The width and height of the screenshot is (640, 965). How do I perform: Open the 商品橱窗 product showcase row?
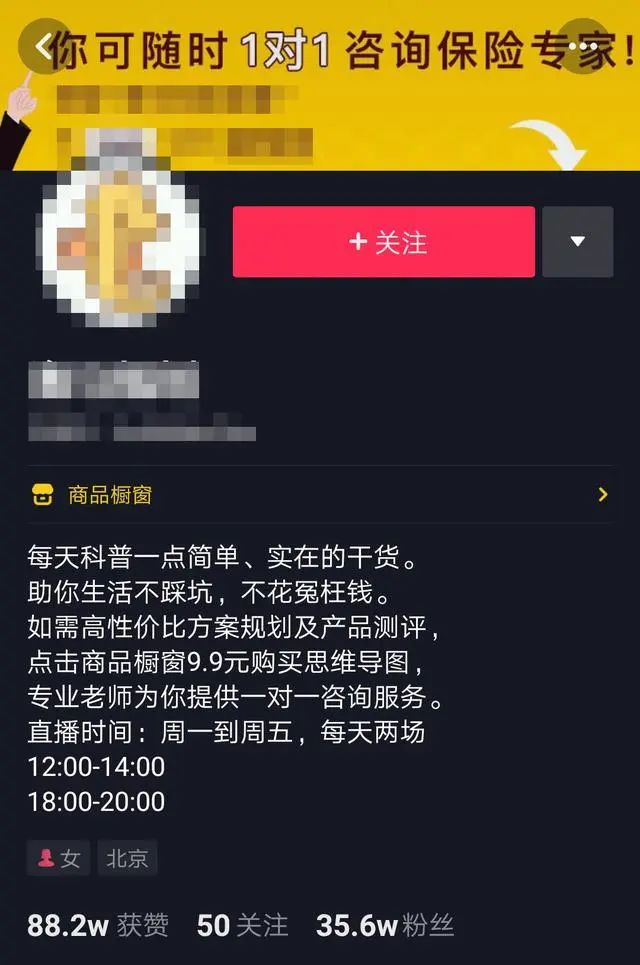pos(320,494)
